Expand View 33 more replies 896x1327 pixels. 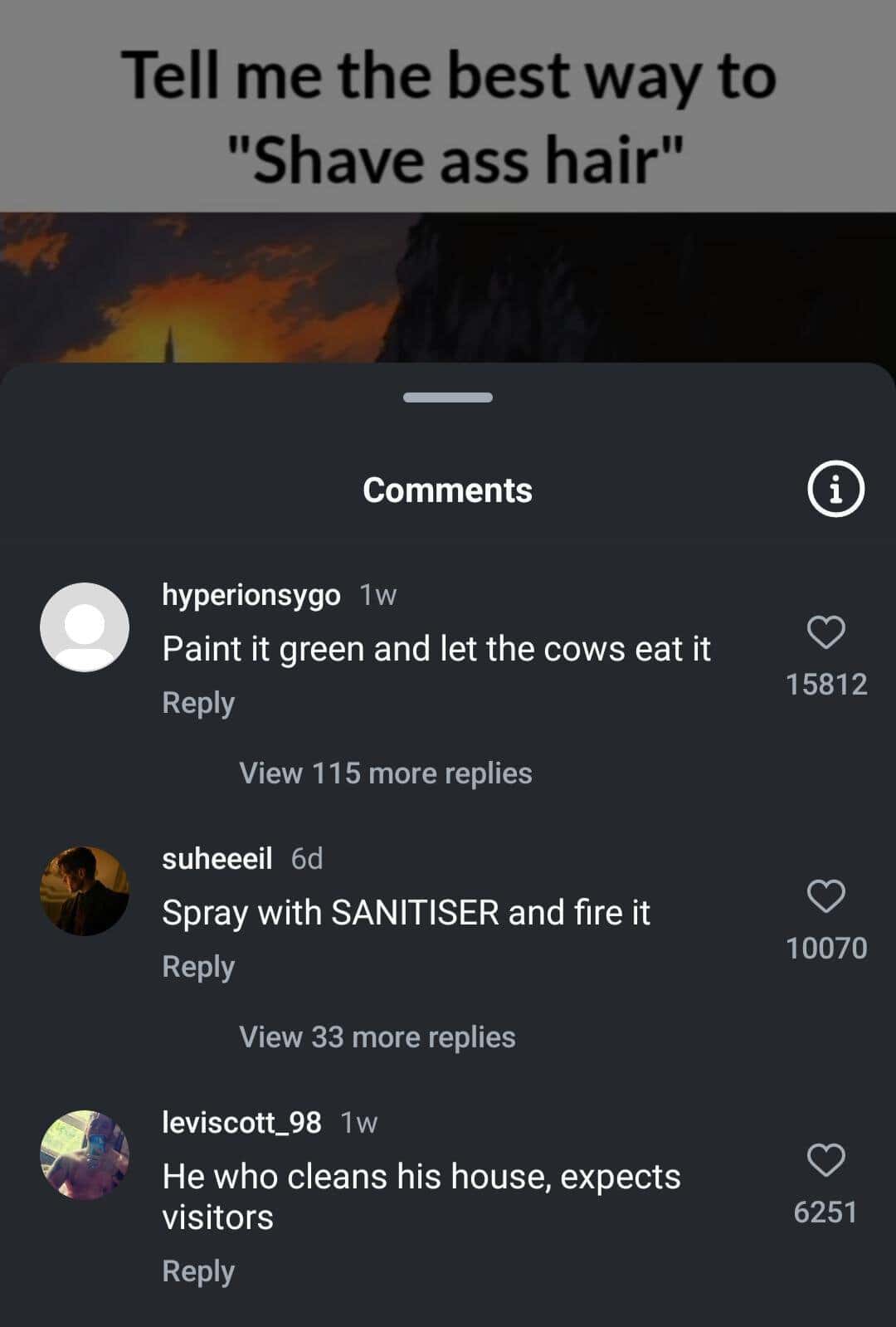(377, 1037)
